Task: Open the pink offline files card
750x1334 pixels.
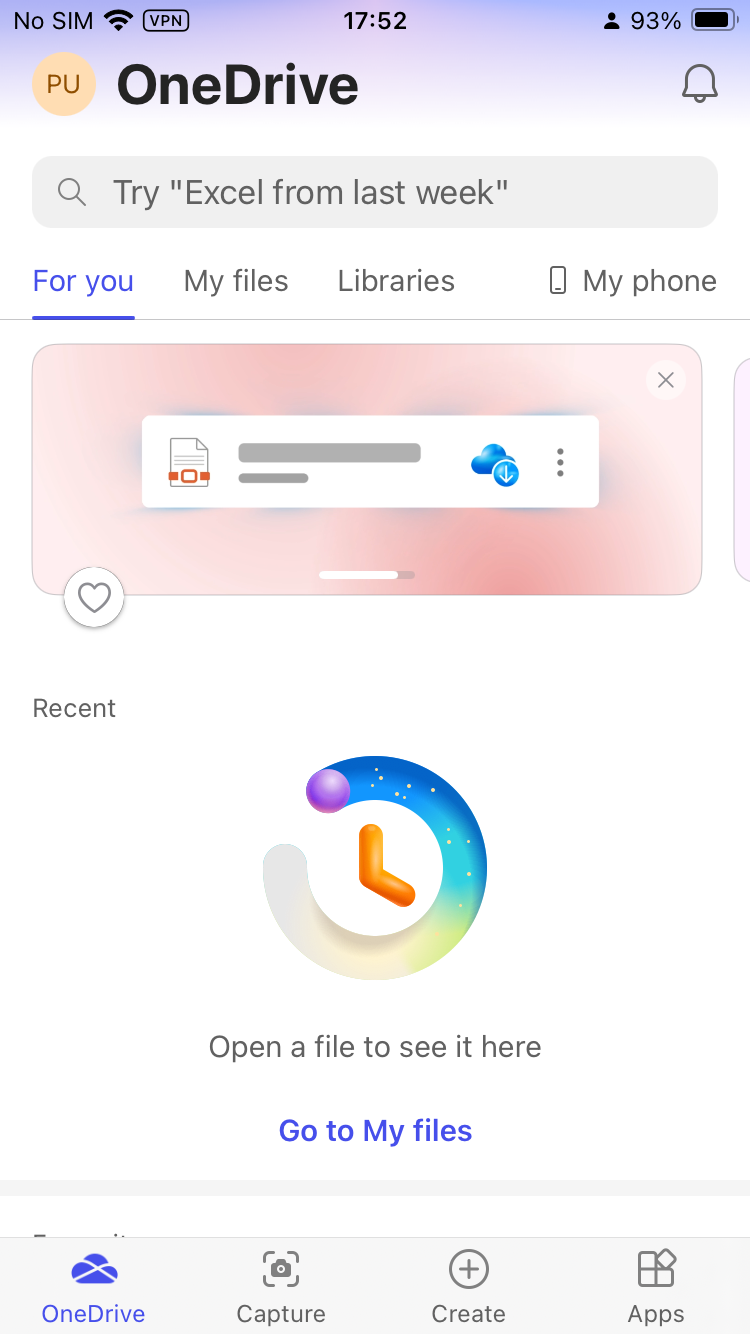Action: (x=367, y=470)
